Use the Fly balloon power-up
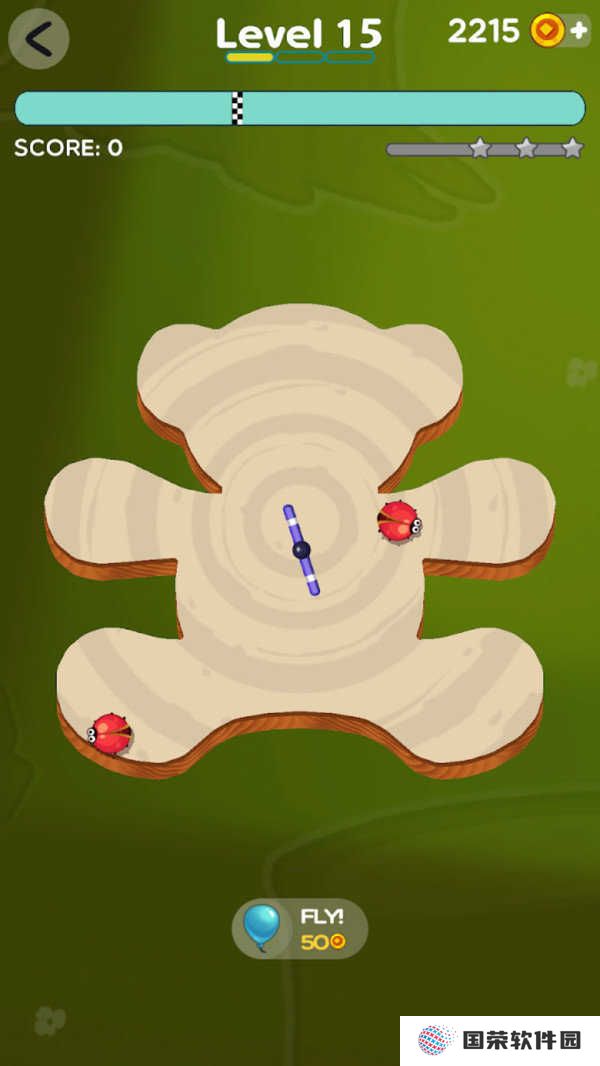 click(300, 928)
